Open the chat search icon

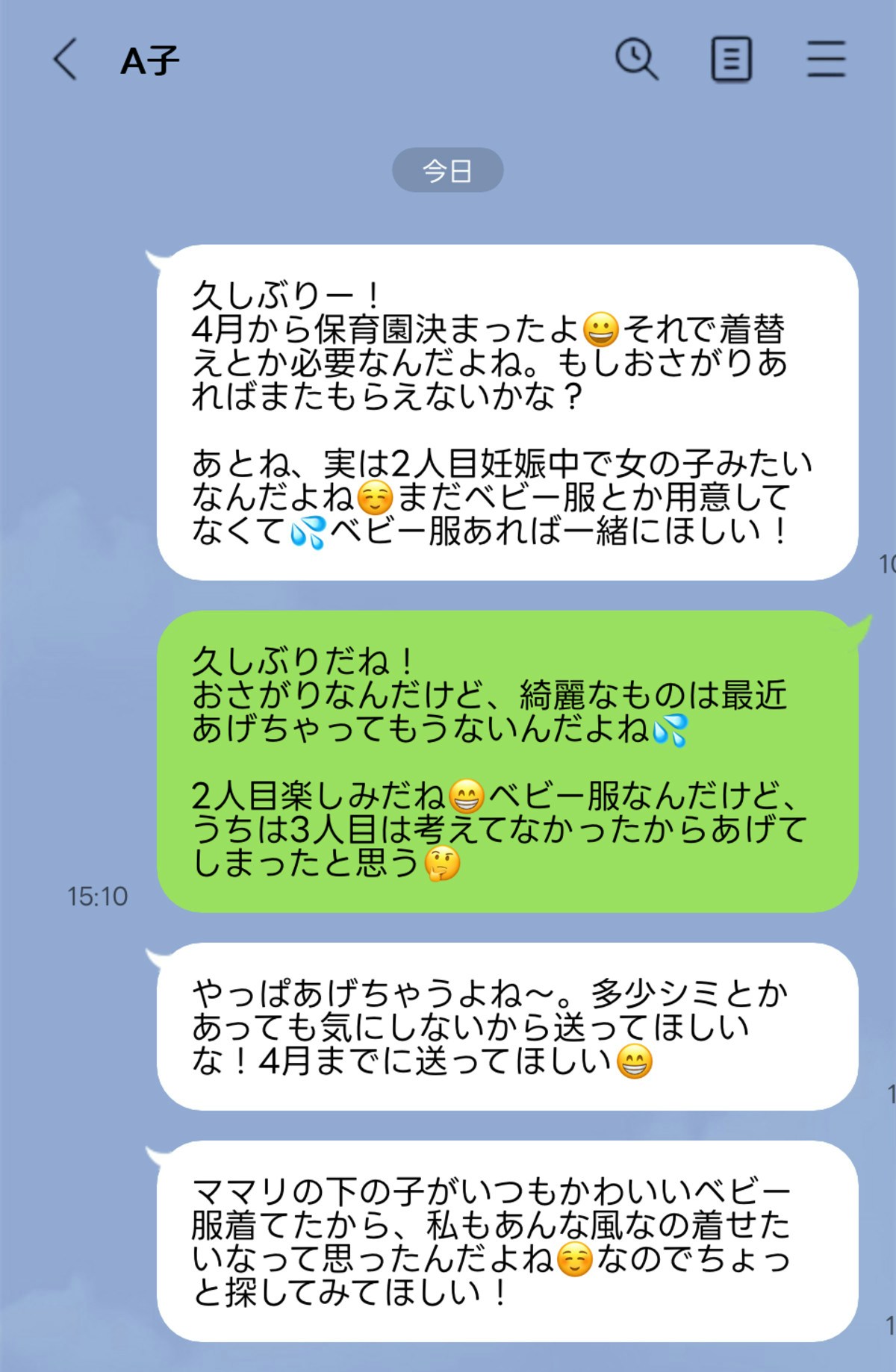pyautogui.click(x=636, y=60)
